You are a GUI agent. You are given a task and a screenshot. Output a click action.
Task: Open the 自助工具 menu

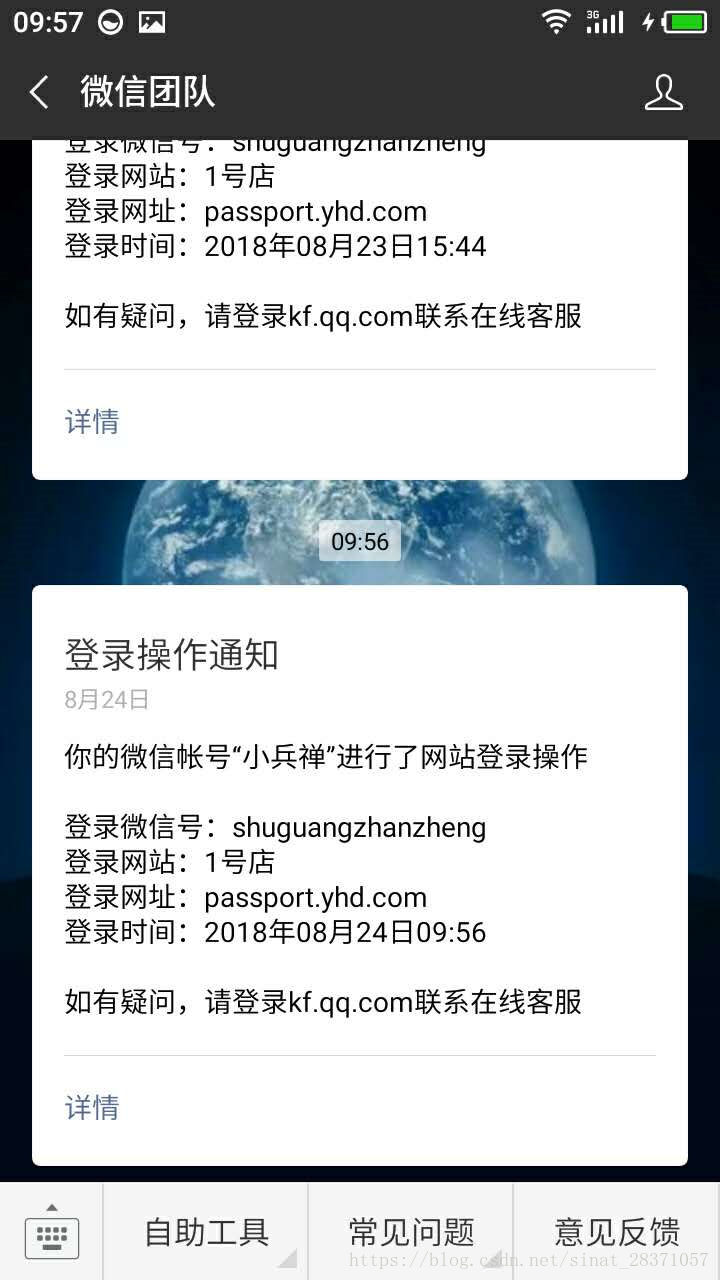point(207,1232)
